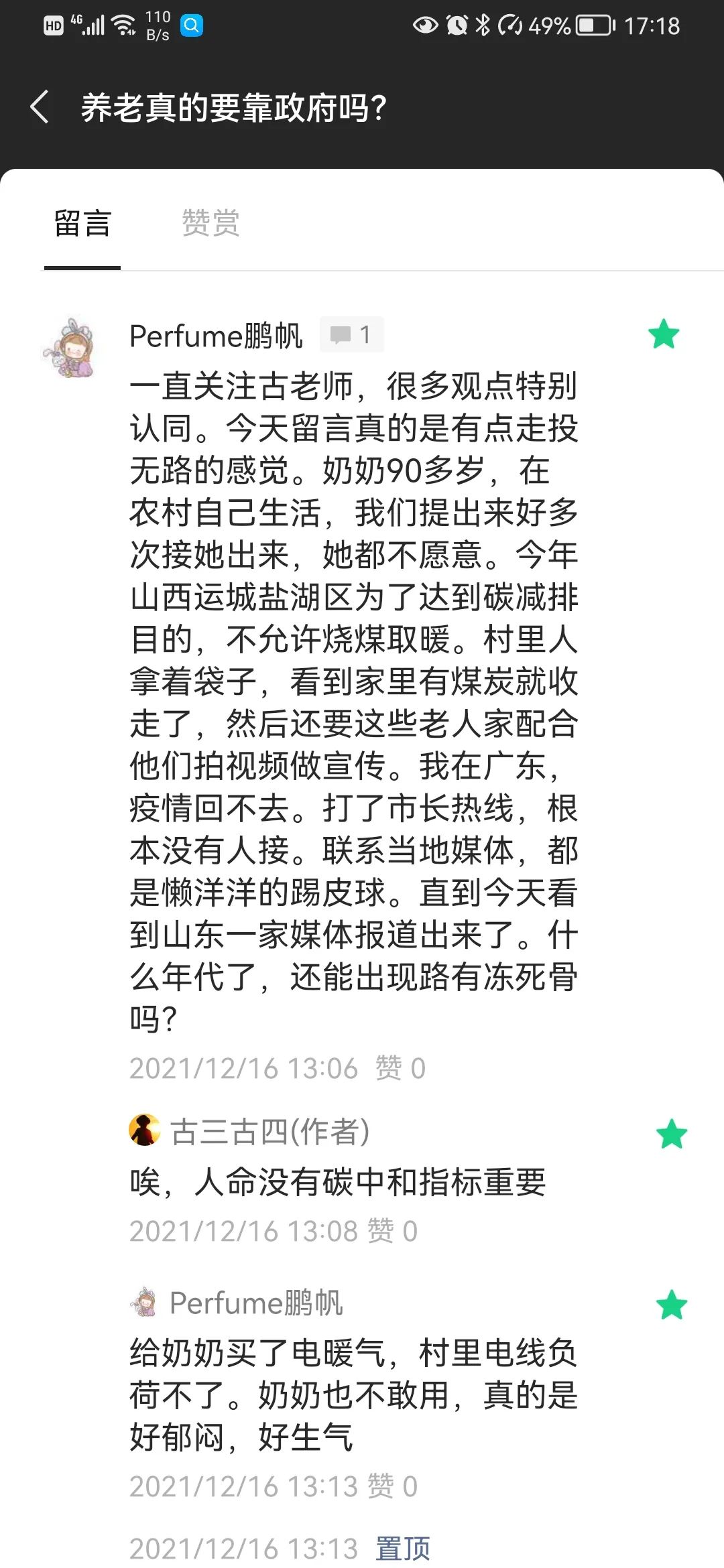Open the reply count bubble beside Perfume鹏帆
The image size is (724, 1568).
(351, 334)
